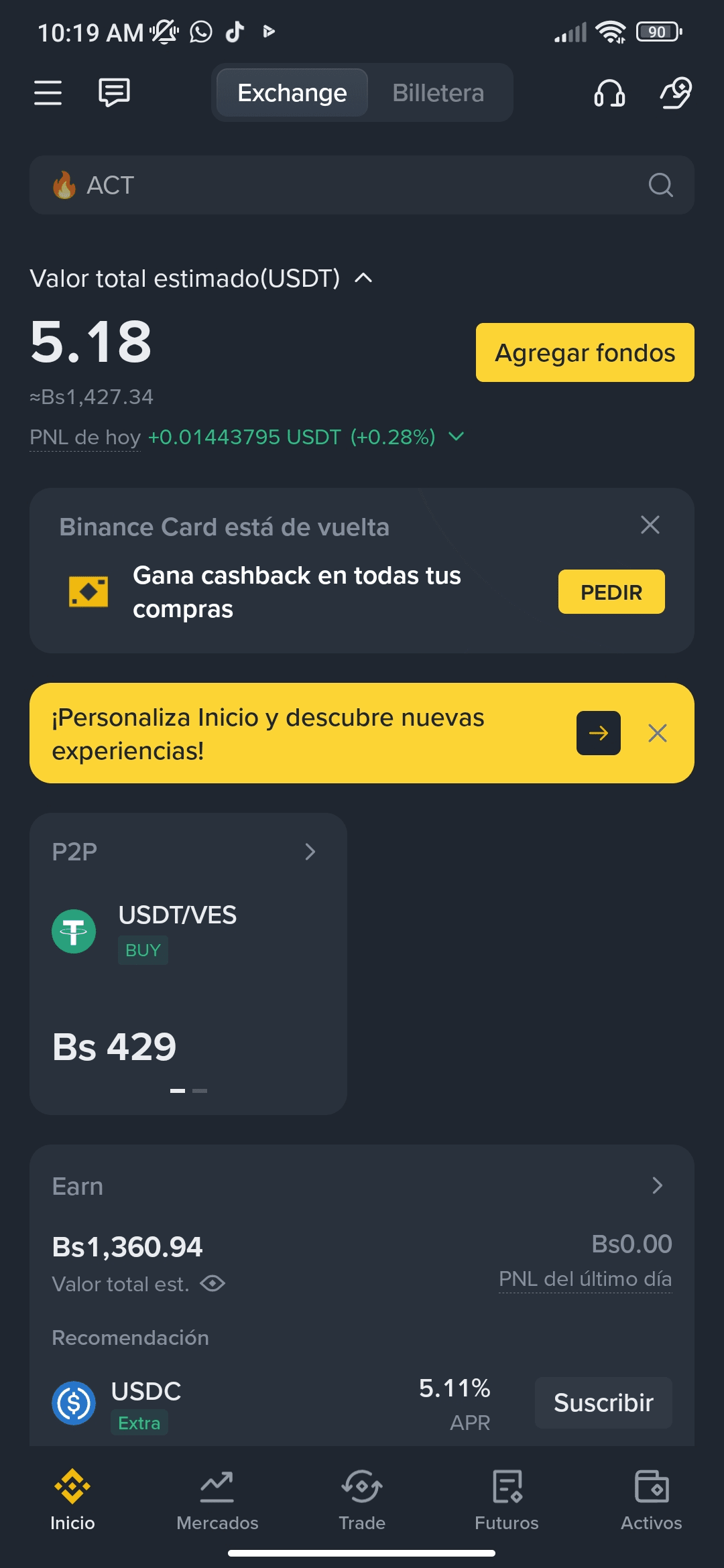
Task: Open the Futuros tab
Action: (x=507, y=1500)
